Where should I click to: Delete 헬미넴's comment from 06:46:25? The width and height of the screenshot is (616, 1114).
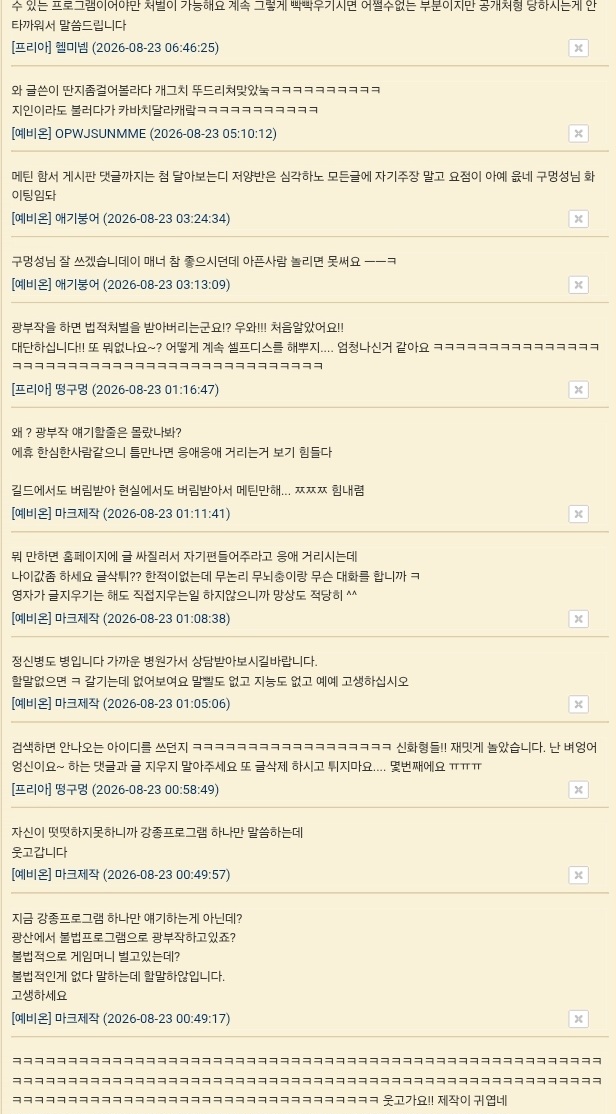[578, 48]
